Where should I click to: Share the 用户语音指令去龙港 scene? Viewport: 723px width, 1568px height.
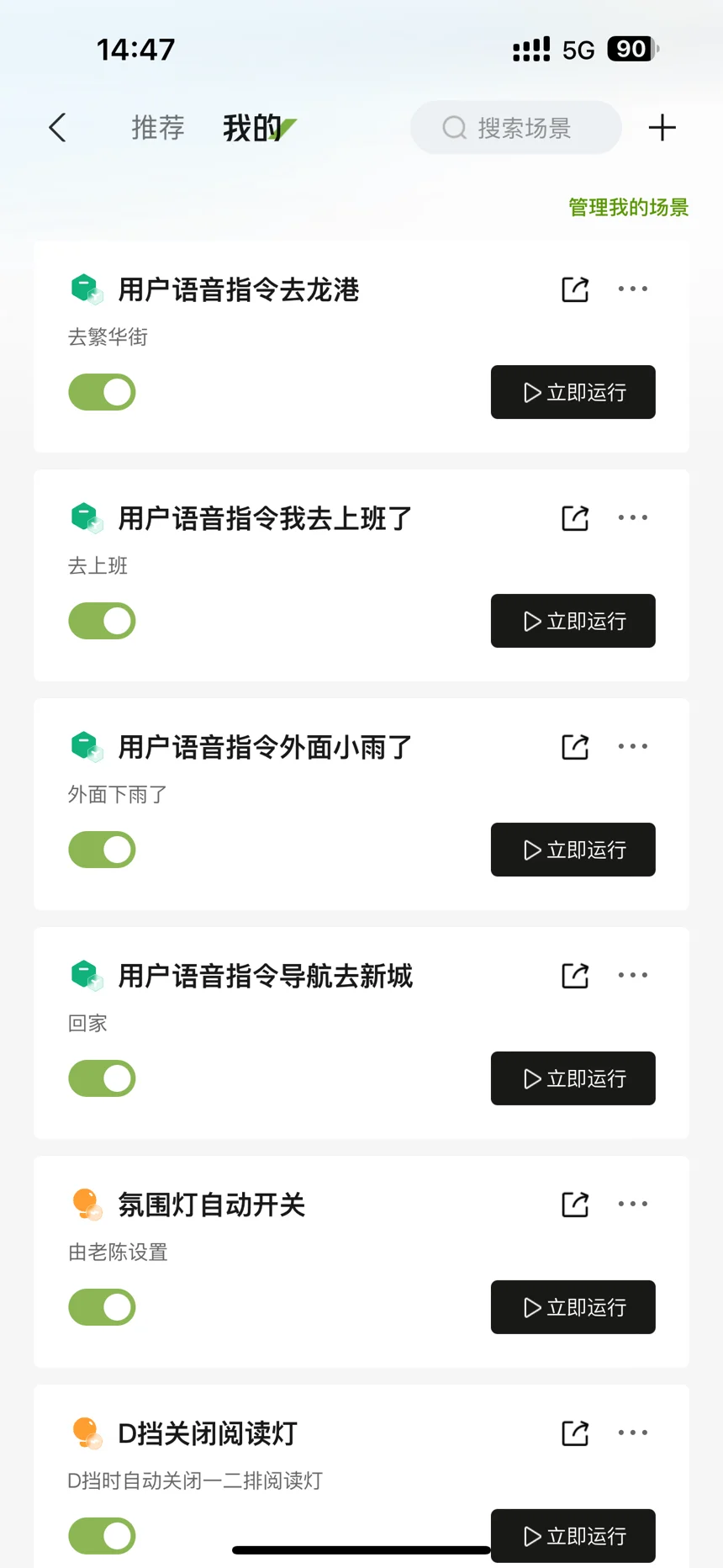click(x=575, y=289)
